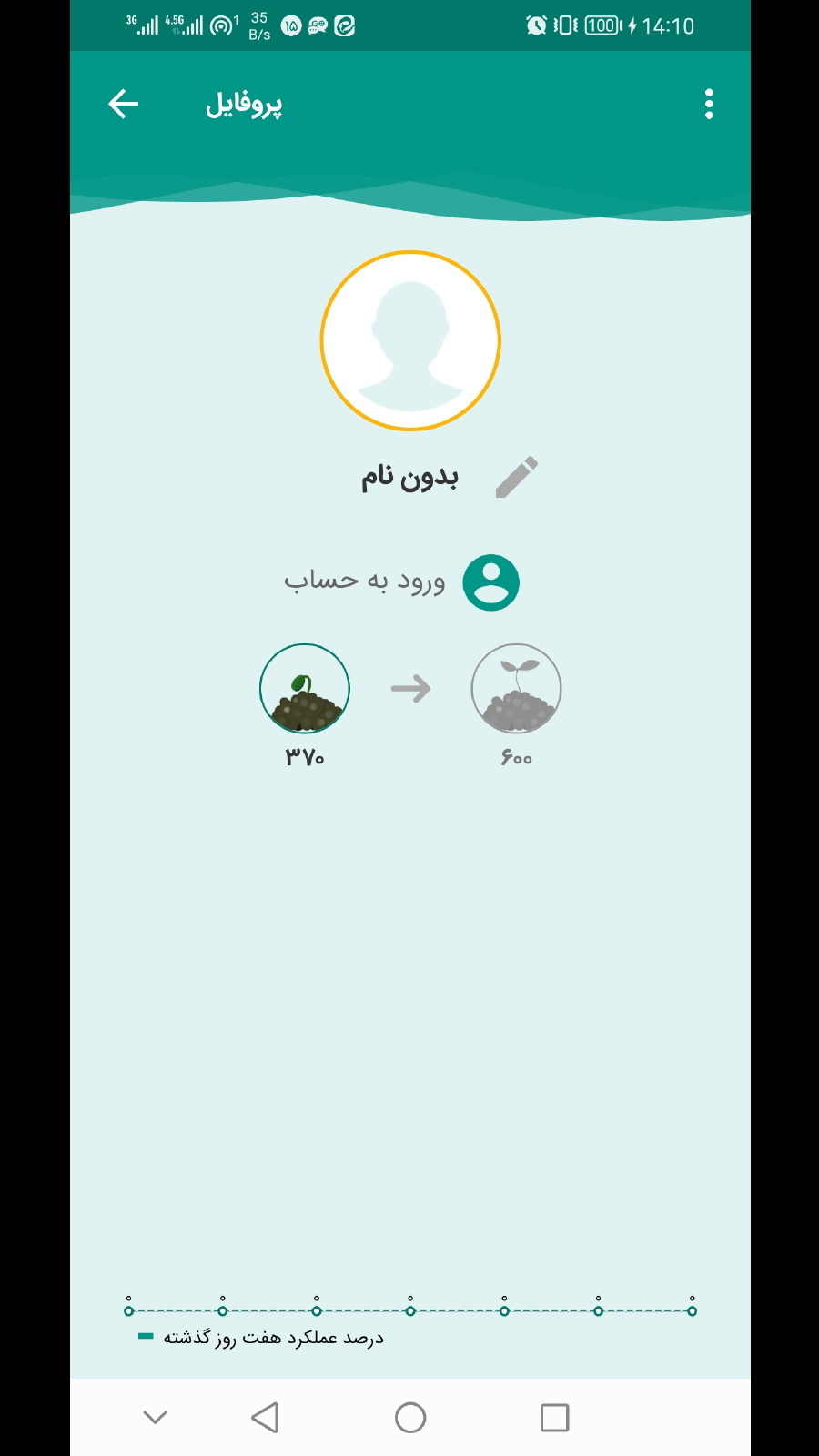Tap the alarm clock status bar icon
Screen dimensions: 819x1456
pos(536,26)
